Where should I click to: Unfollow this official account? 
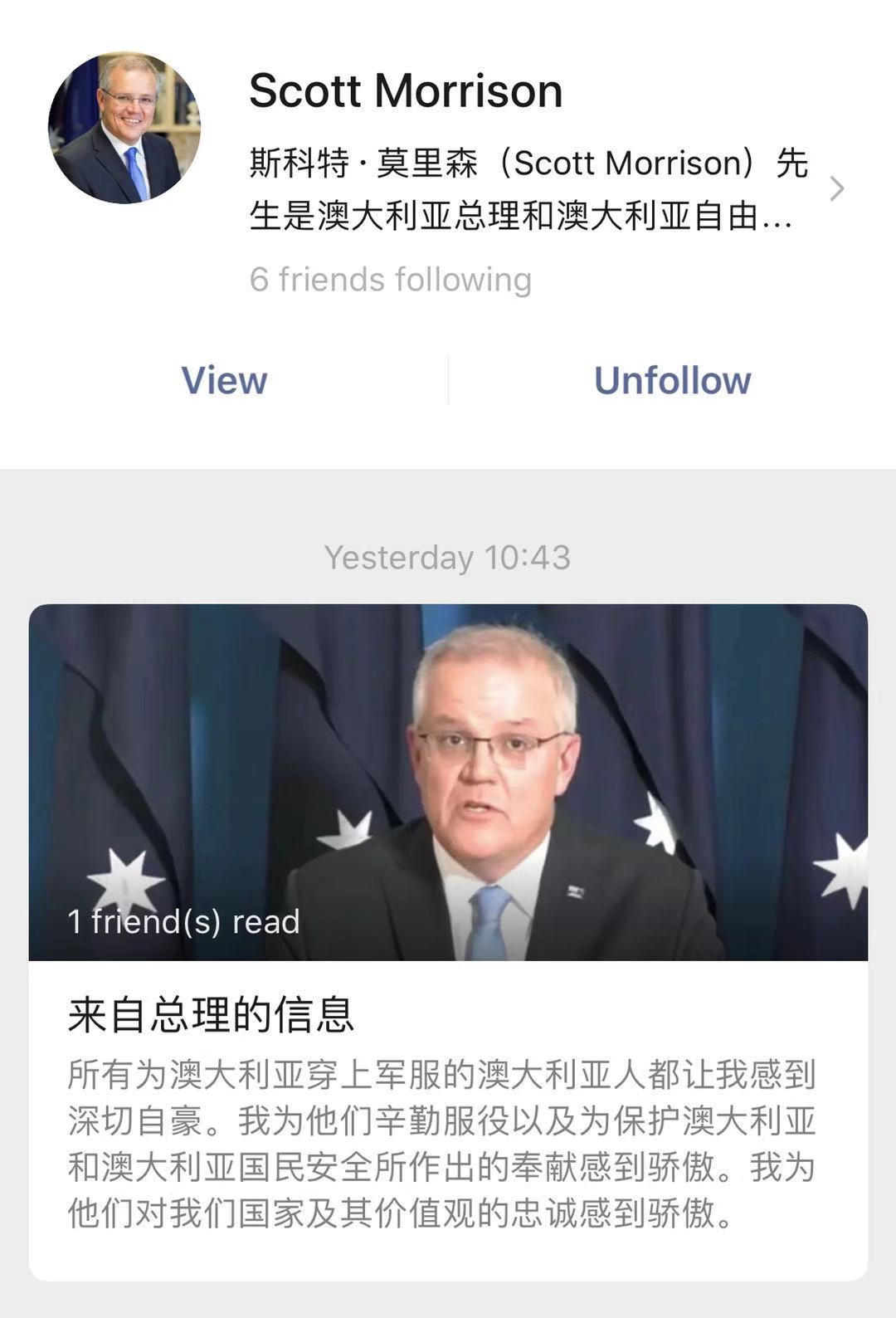pos(672,381)
